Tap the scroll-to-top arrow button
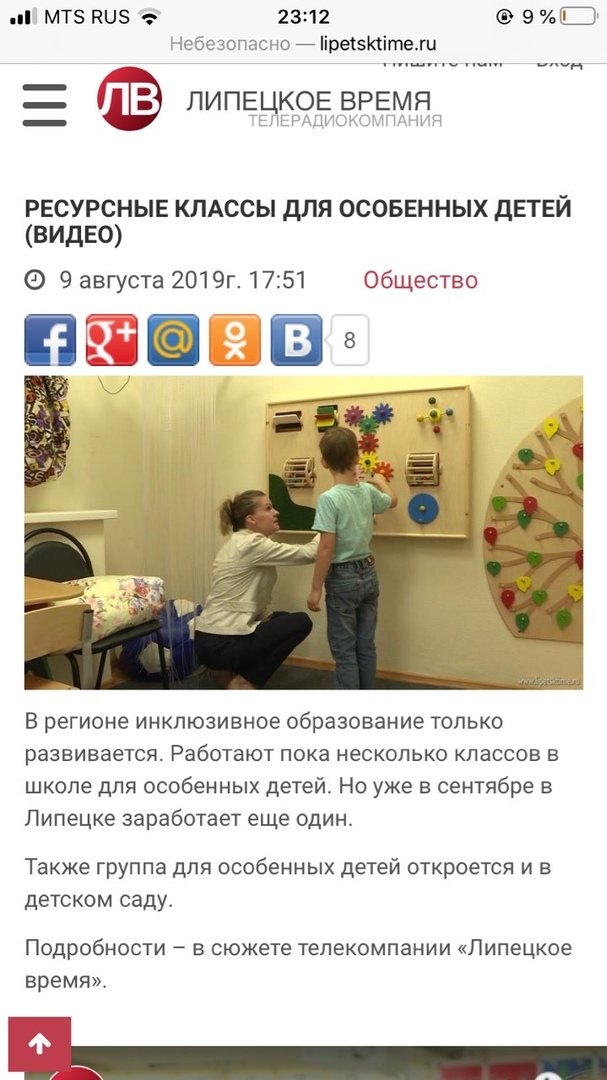This screenshot has width=607, height=1080. 39,1045
